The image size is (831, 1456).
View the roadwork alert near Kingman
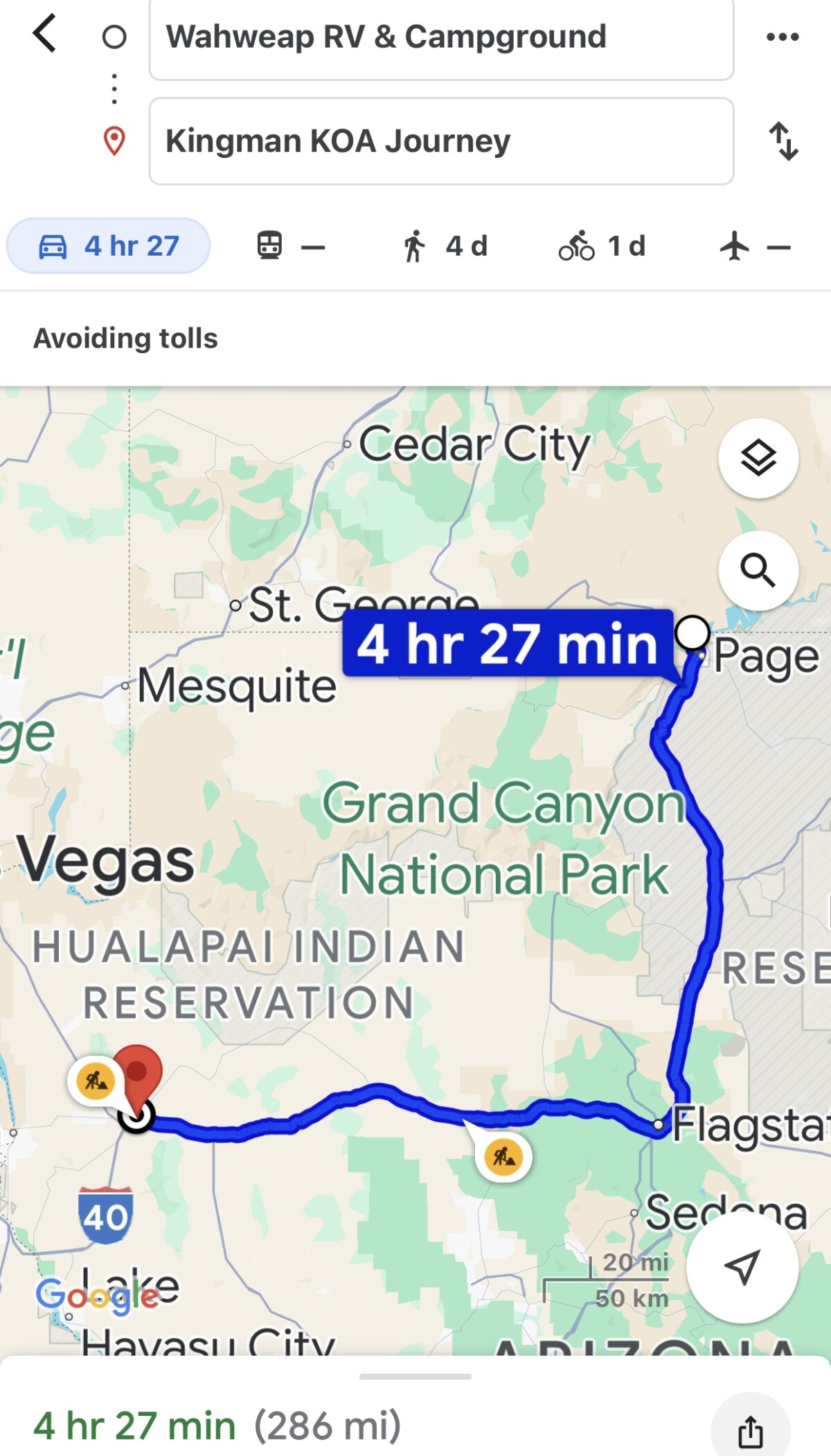coord(96,1080)
